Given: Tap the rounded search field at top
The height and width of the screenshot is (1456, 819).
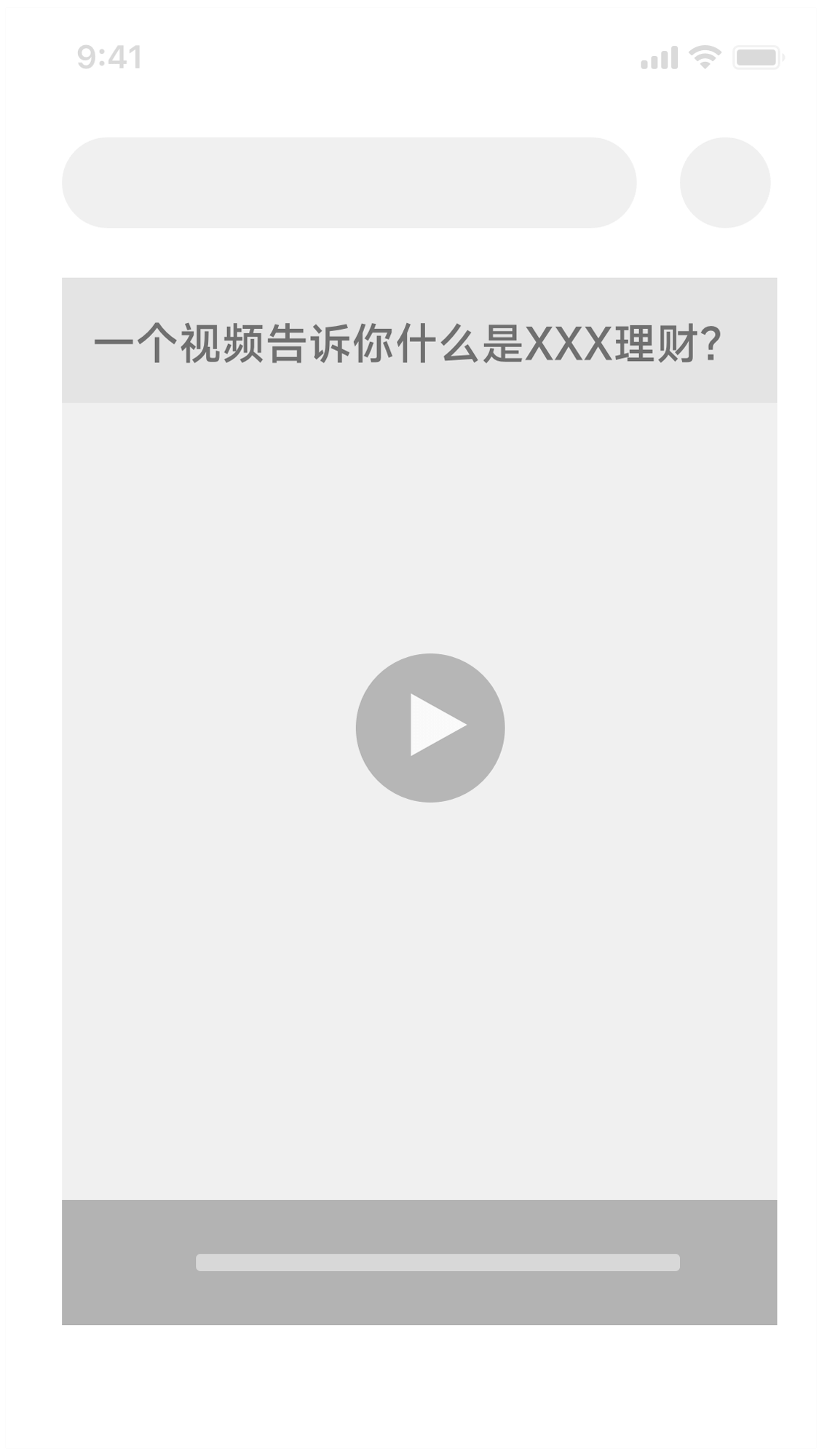Looking at the screenshot, I should click(x=349, y=183).
